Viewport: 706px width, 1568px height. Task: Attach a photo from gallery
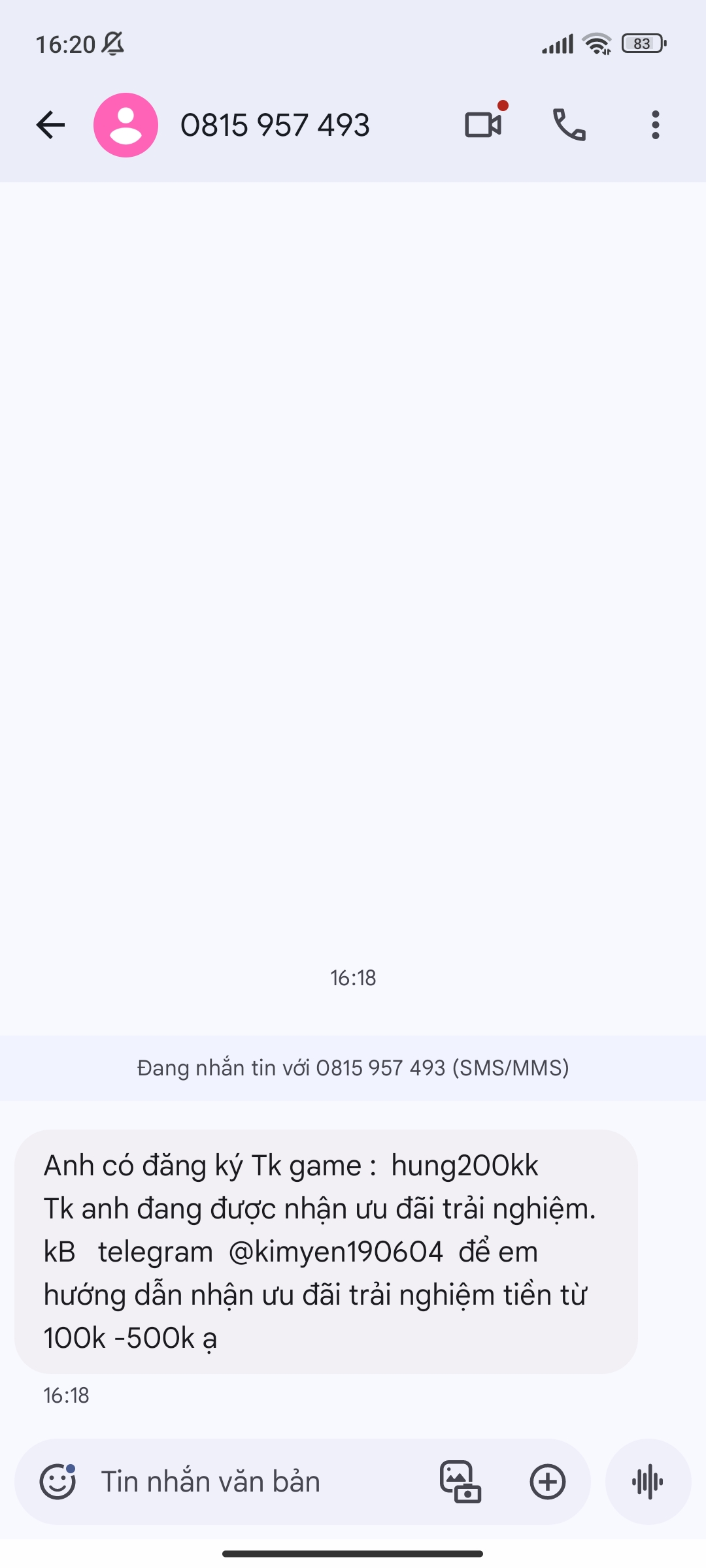[460, 1481]
